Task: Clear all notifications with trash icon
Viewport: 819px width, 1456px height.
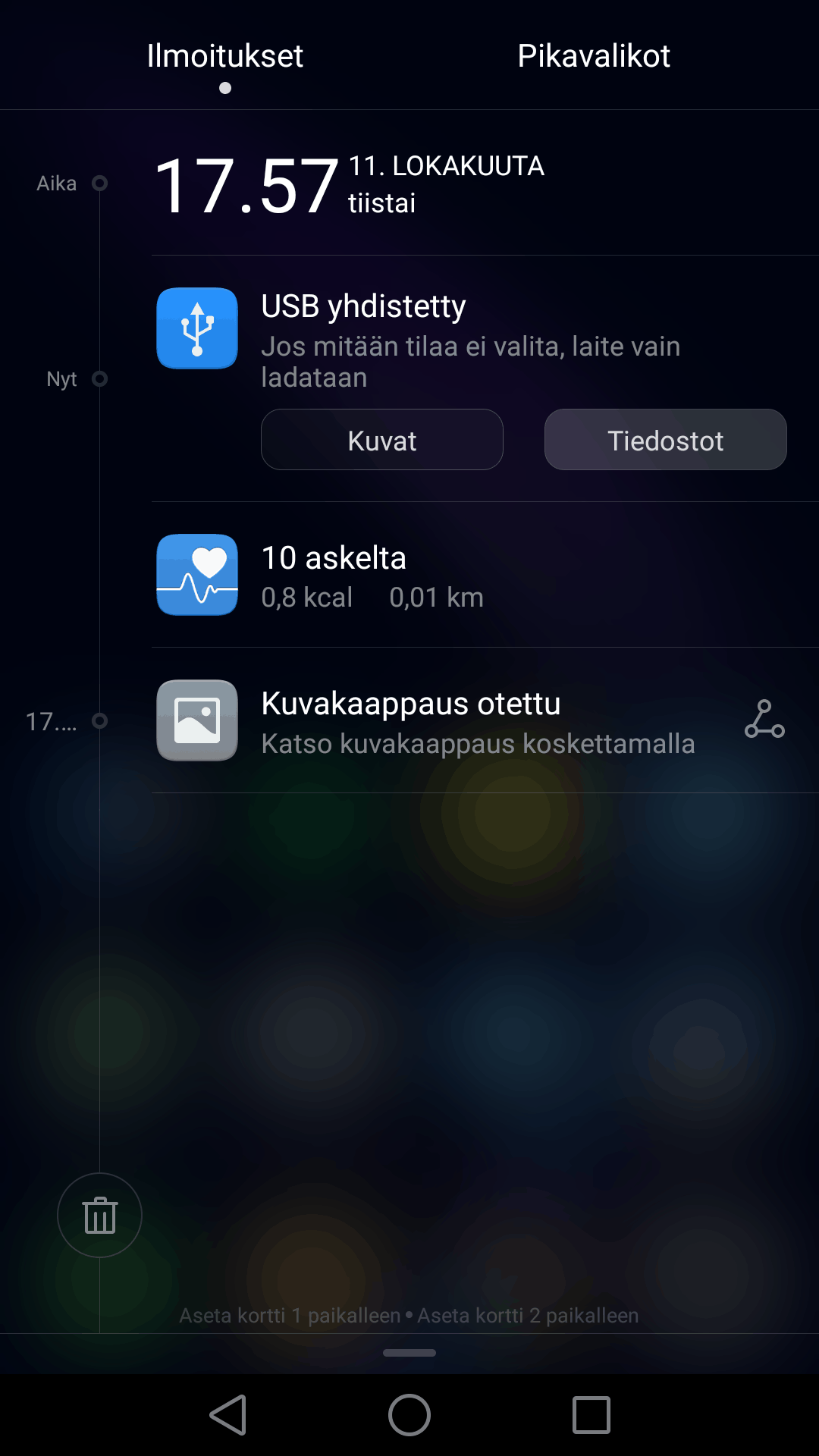Action: pos(99,1215)
